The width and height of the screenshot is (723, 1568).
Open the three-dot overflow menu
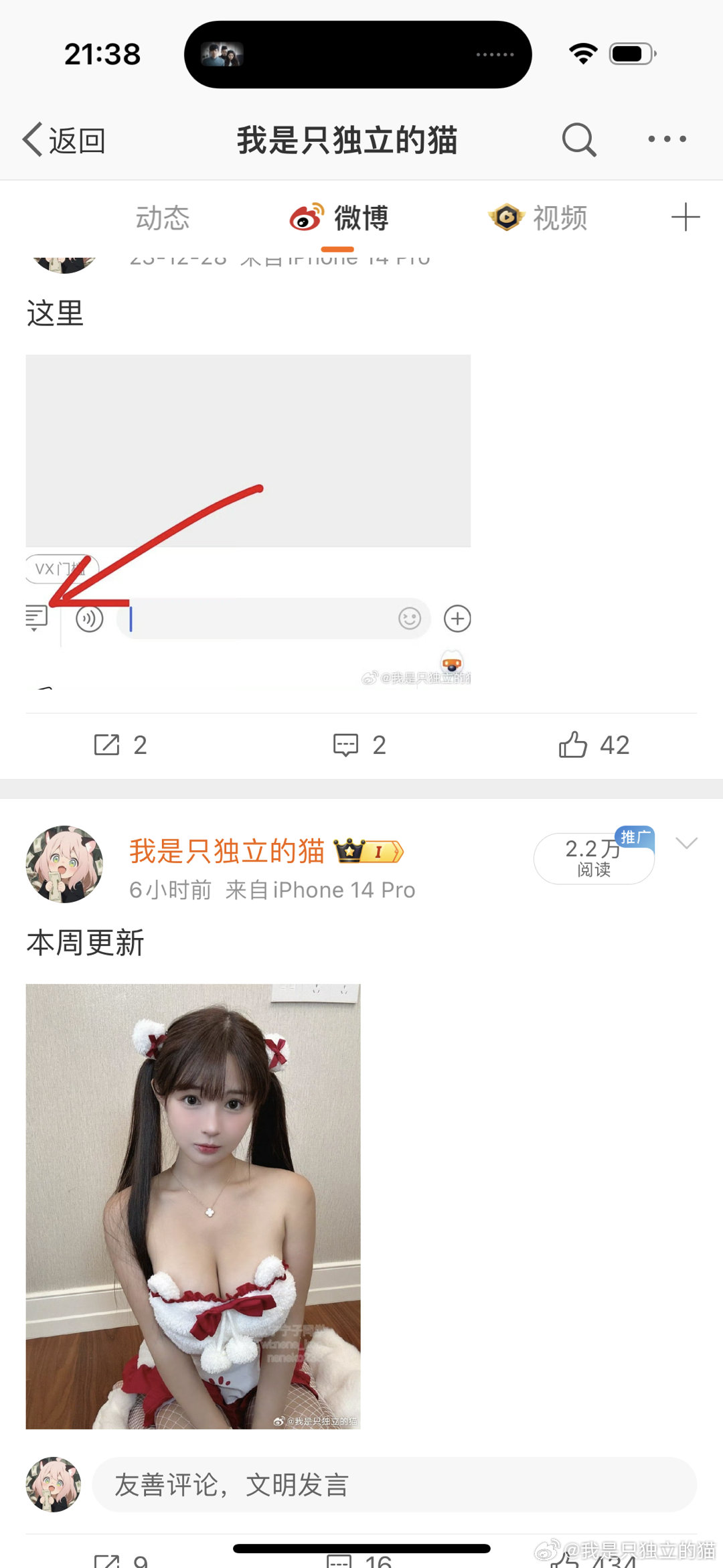(x=667, y=139)
